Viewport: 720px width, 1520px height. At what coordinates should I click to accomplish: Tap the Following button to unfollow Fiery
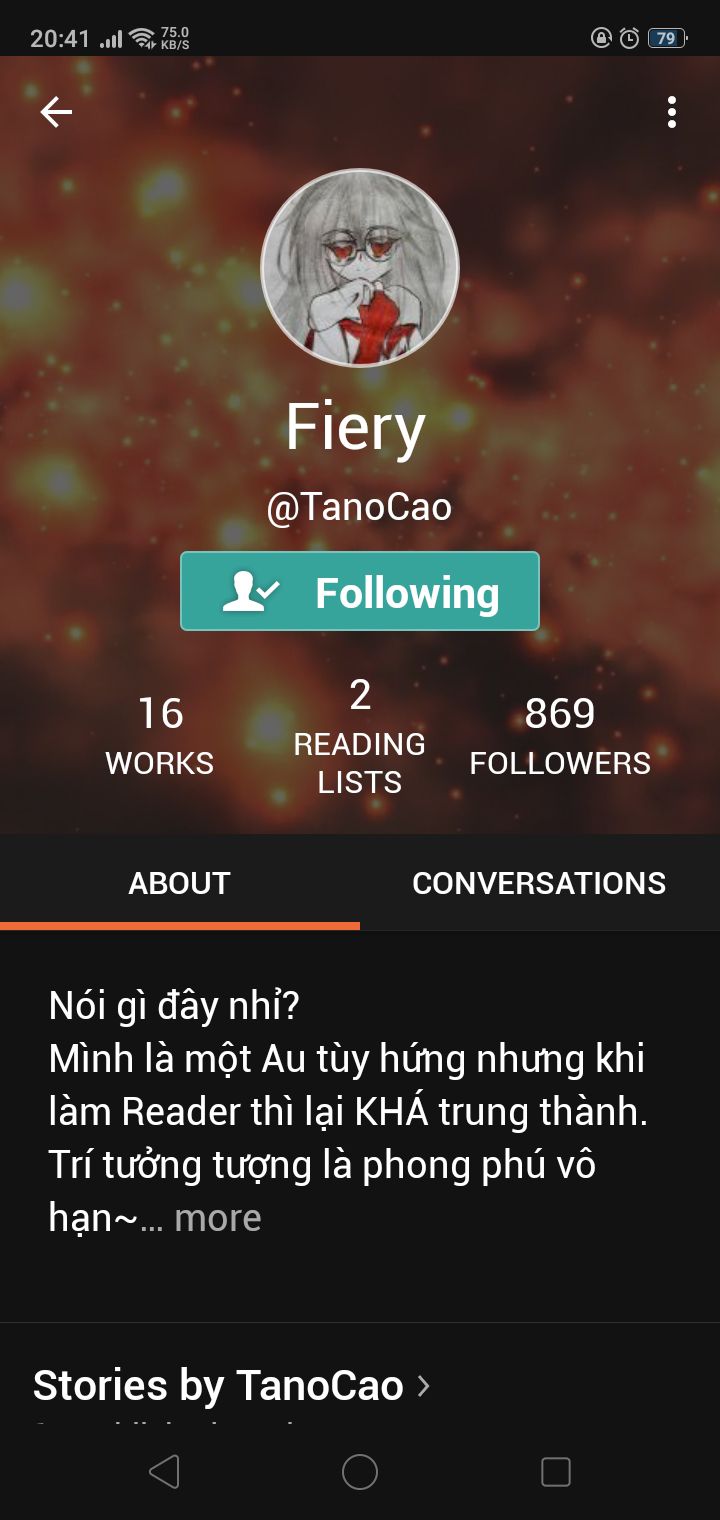(x=360, y=591)
